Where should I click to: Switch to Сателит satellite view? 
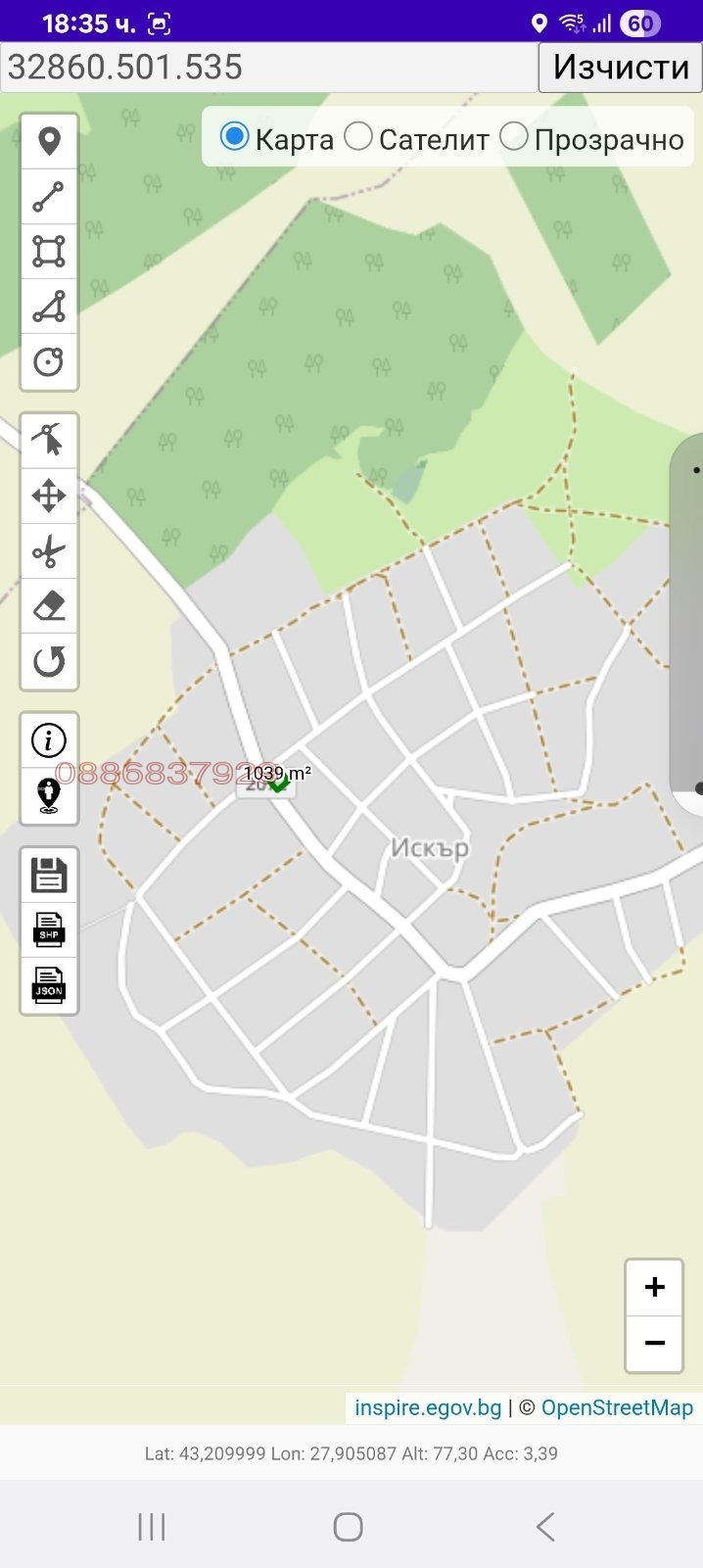tap(358, 137)
